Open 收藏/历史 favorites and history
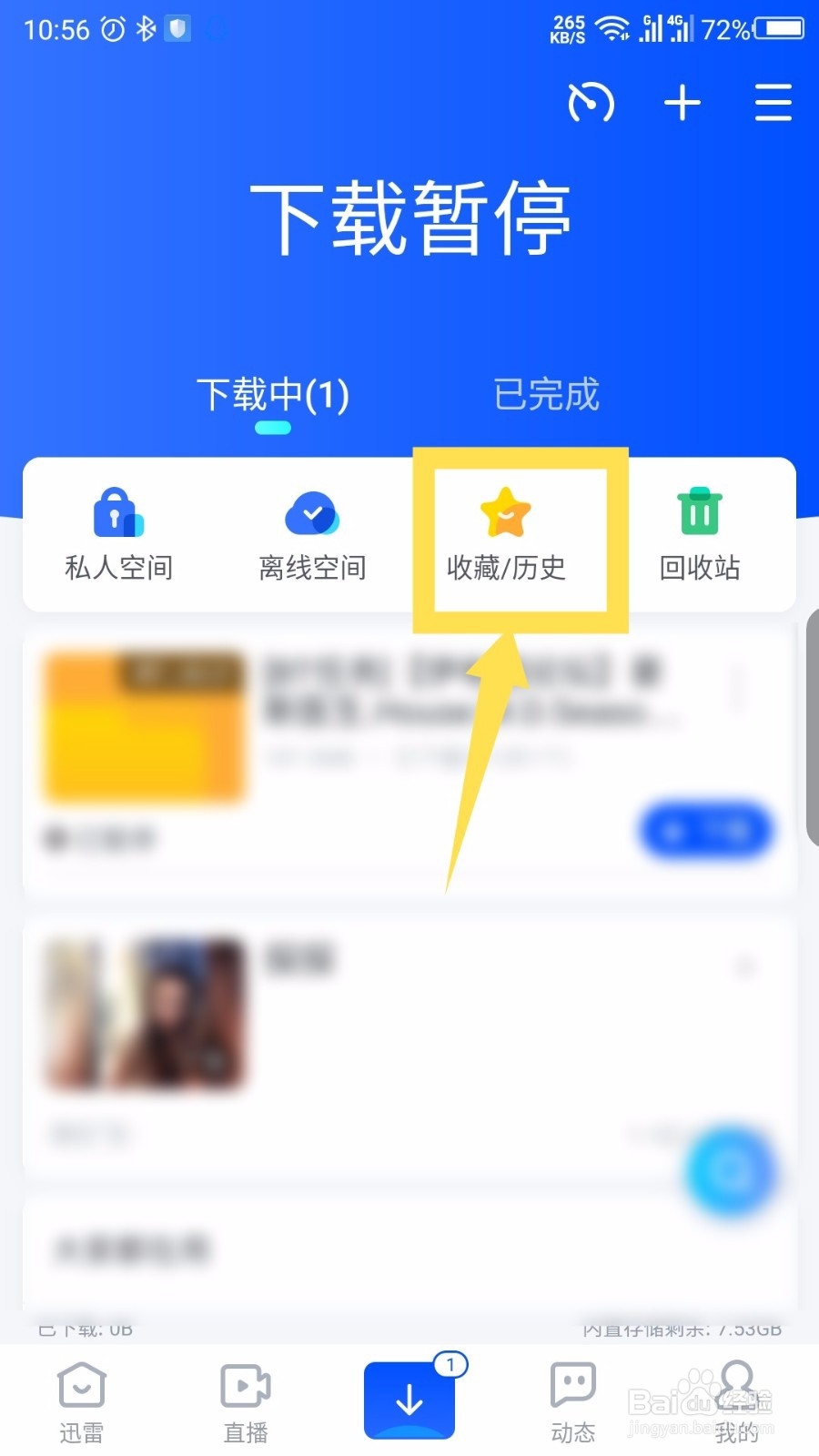Image resolution: width=819 pixels, height=1456 pixels. [x=505, y=532]
